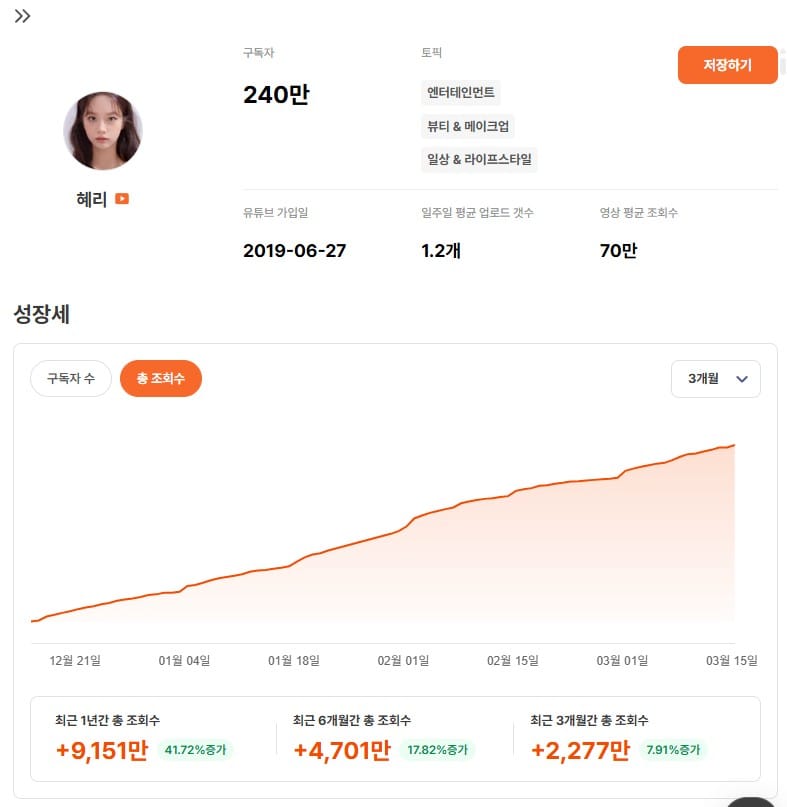Select the 엔터테인먼트 topic chip
Screen dimensions: 787x807
click(461, 93)
